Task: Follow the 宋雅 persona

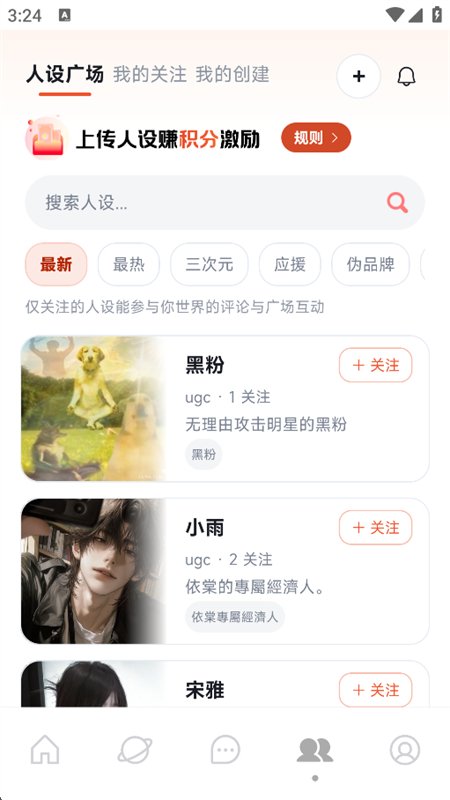Action: point(376,690)
